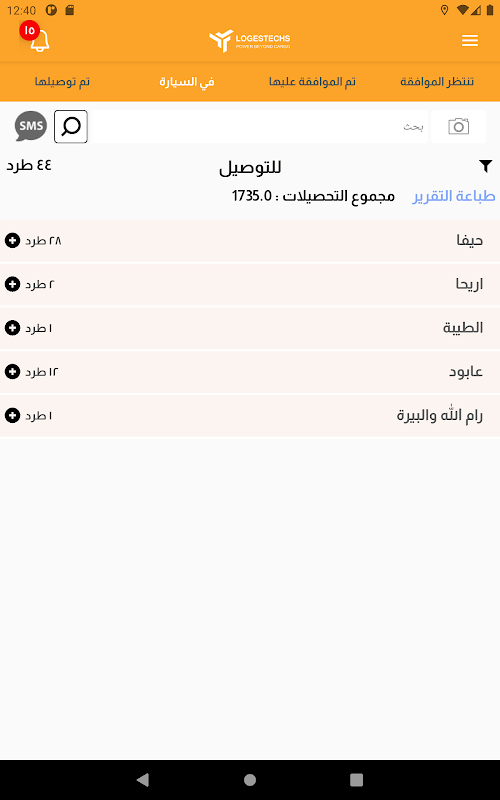Switch to the تم توصيلها tab
Screen dimensions: 500x800
pos(62,82)
